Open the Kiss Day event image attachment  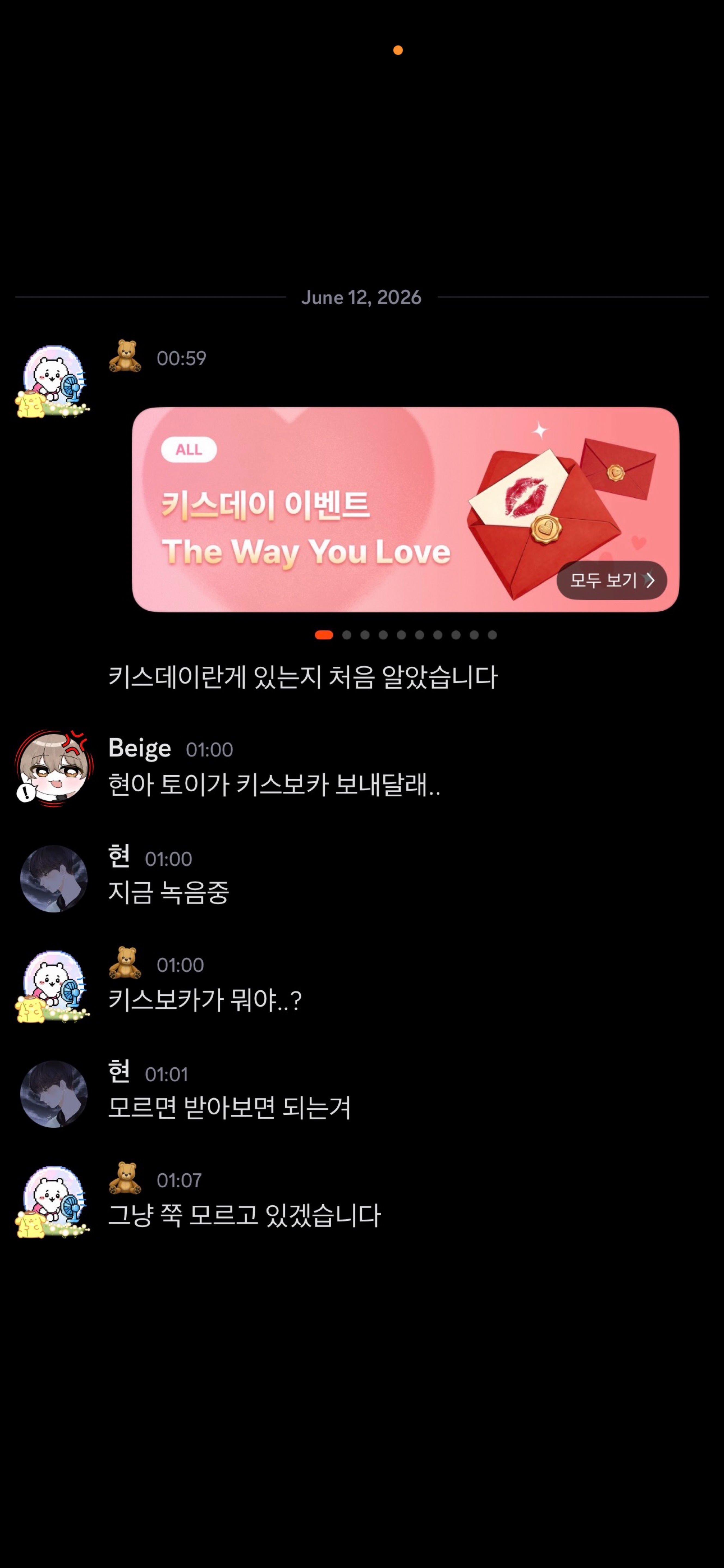point(405,510)
